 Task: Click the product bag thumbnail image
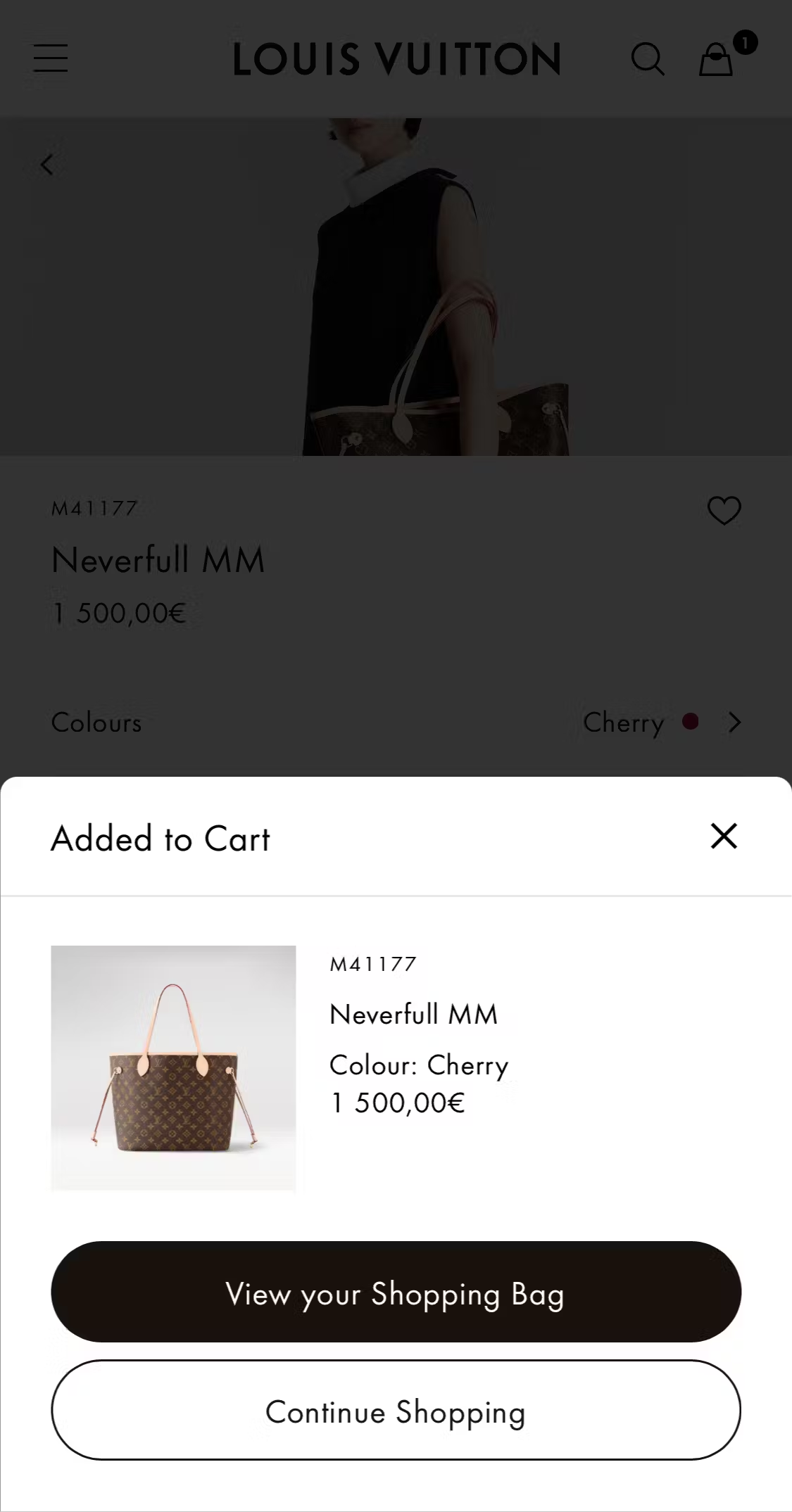(172, 1067)
